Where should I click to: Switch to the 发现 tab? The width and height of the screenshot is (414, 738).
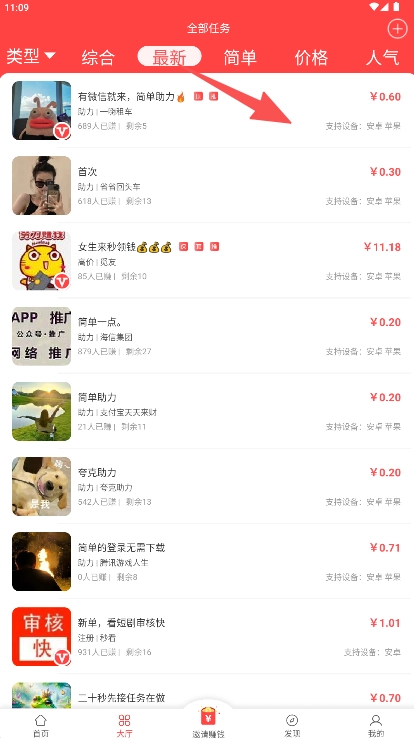(x=292, y=725)
